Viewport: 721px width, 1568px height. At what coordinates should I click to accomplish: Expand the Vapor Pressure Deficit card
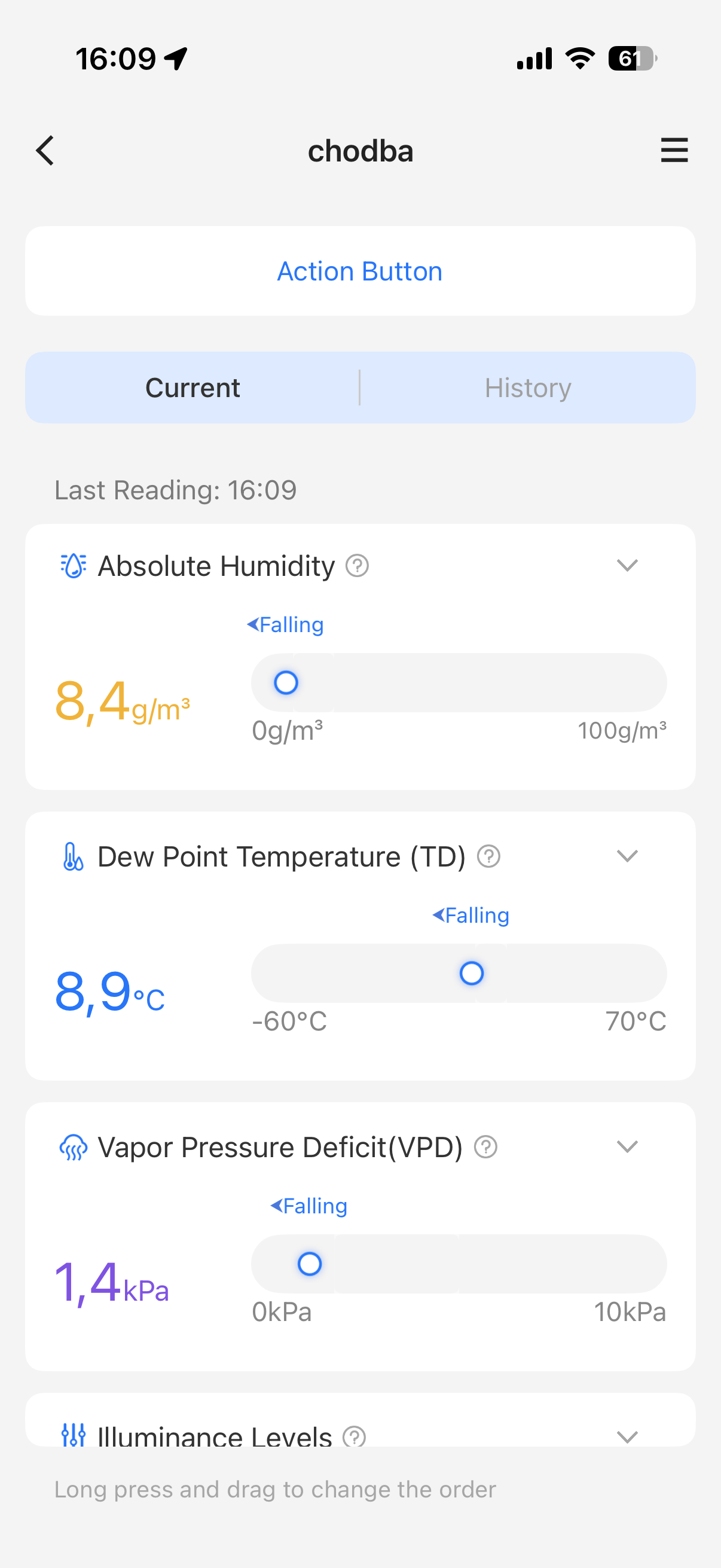(x=627, y=1147)
